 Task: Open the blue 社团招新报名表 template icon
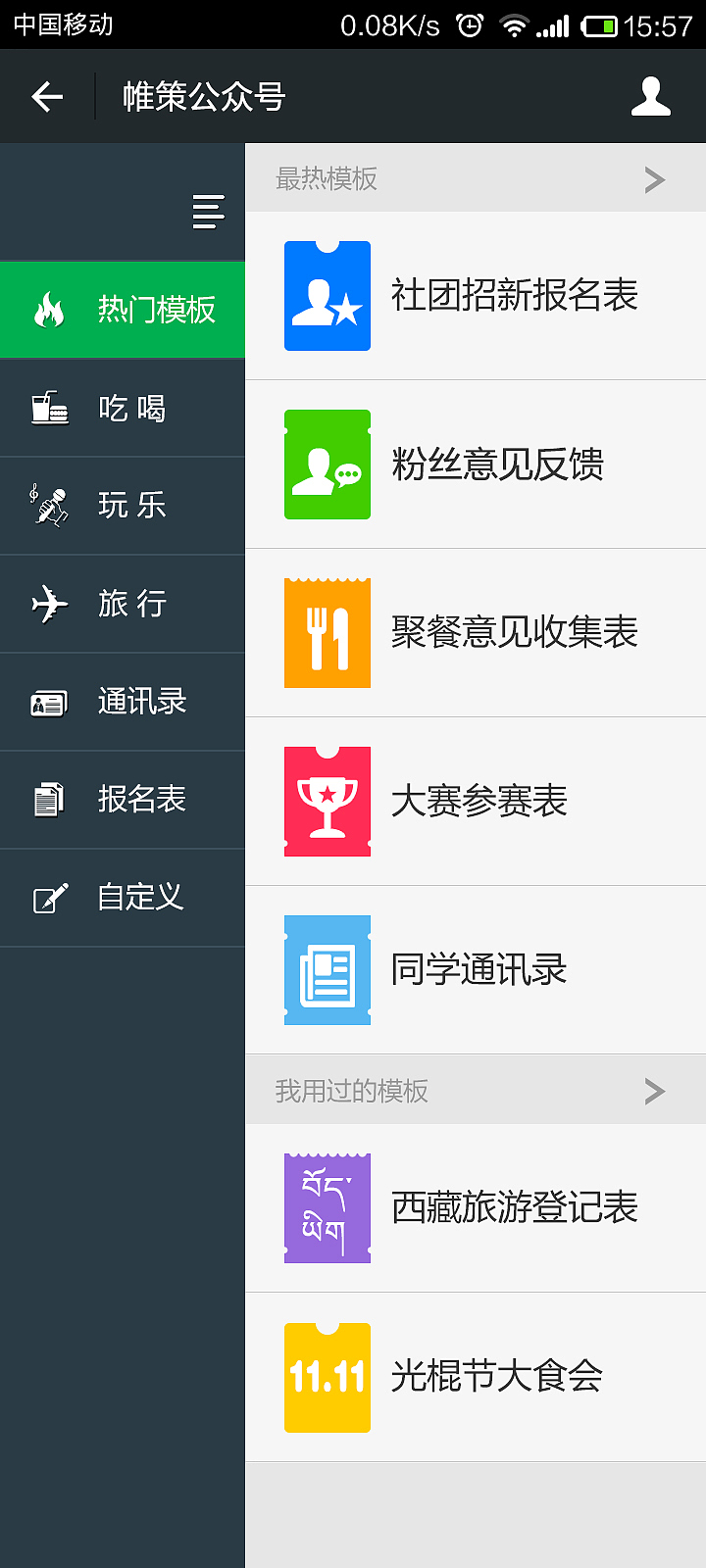tap(327, 296)
